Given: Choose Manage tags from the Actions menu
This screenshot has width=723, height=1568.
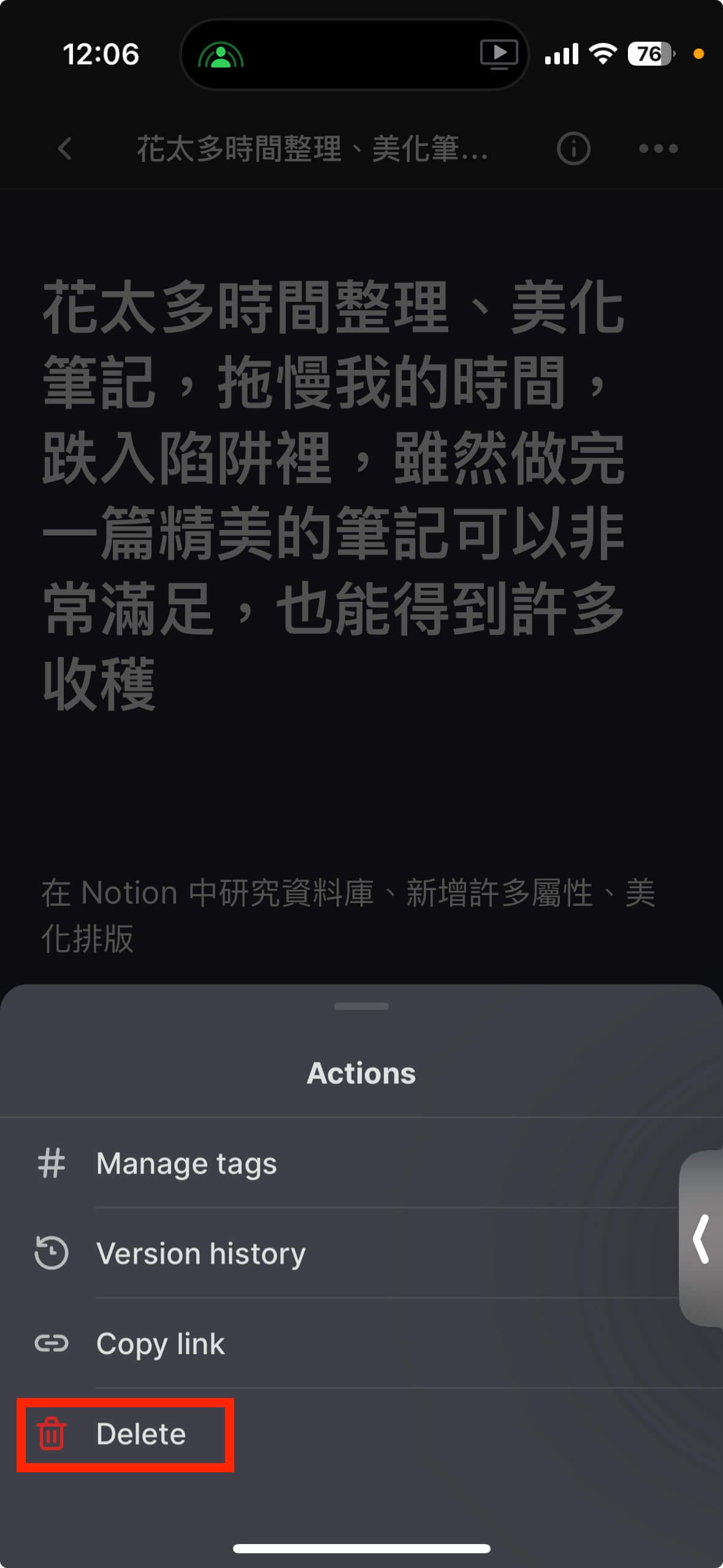Looking at the screenshot, I should click(x=186, y=1163).
